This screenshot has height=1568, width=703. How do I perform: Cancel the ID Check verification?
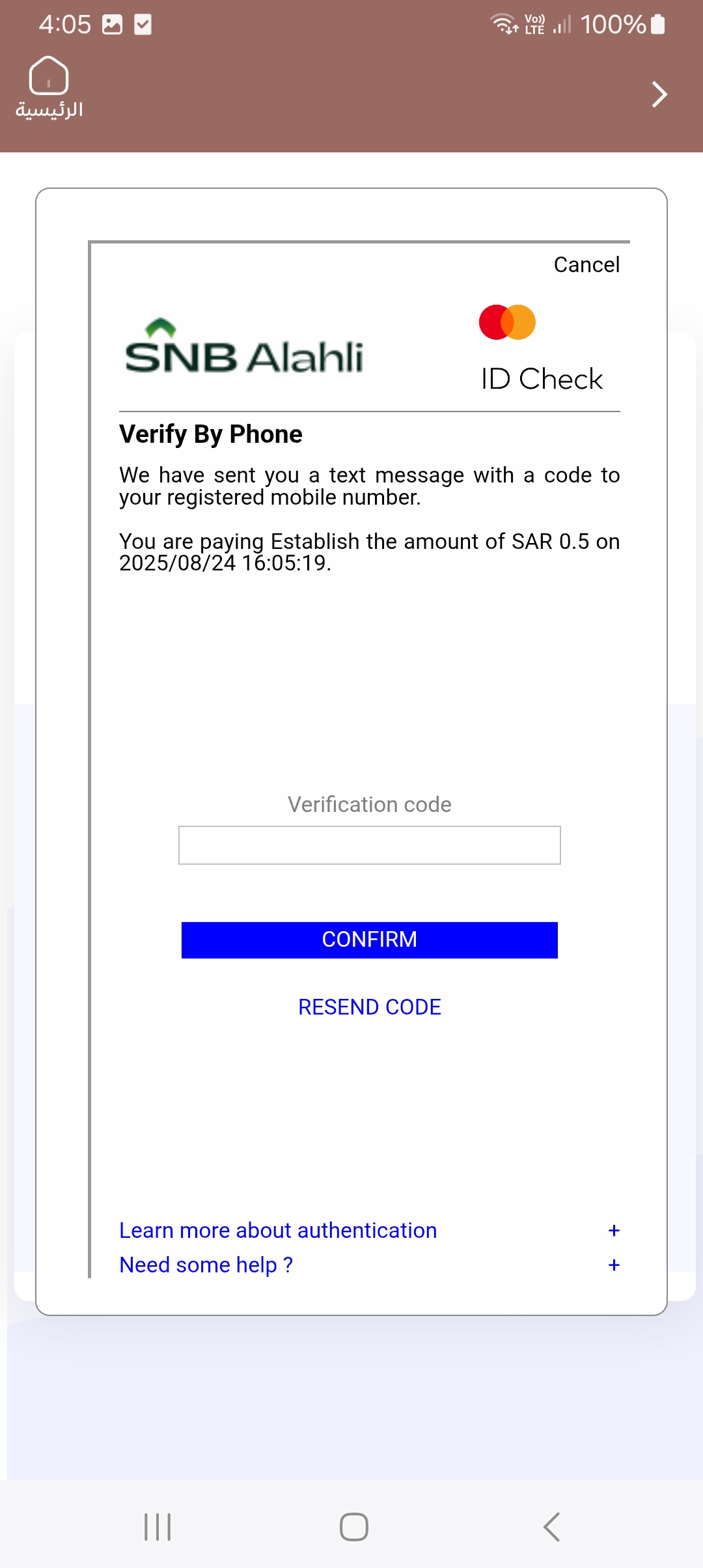point(586,265)
